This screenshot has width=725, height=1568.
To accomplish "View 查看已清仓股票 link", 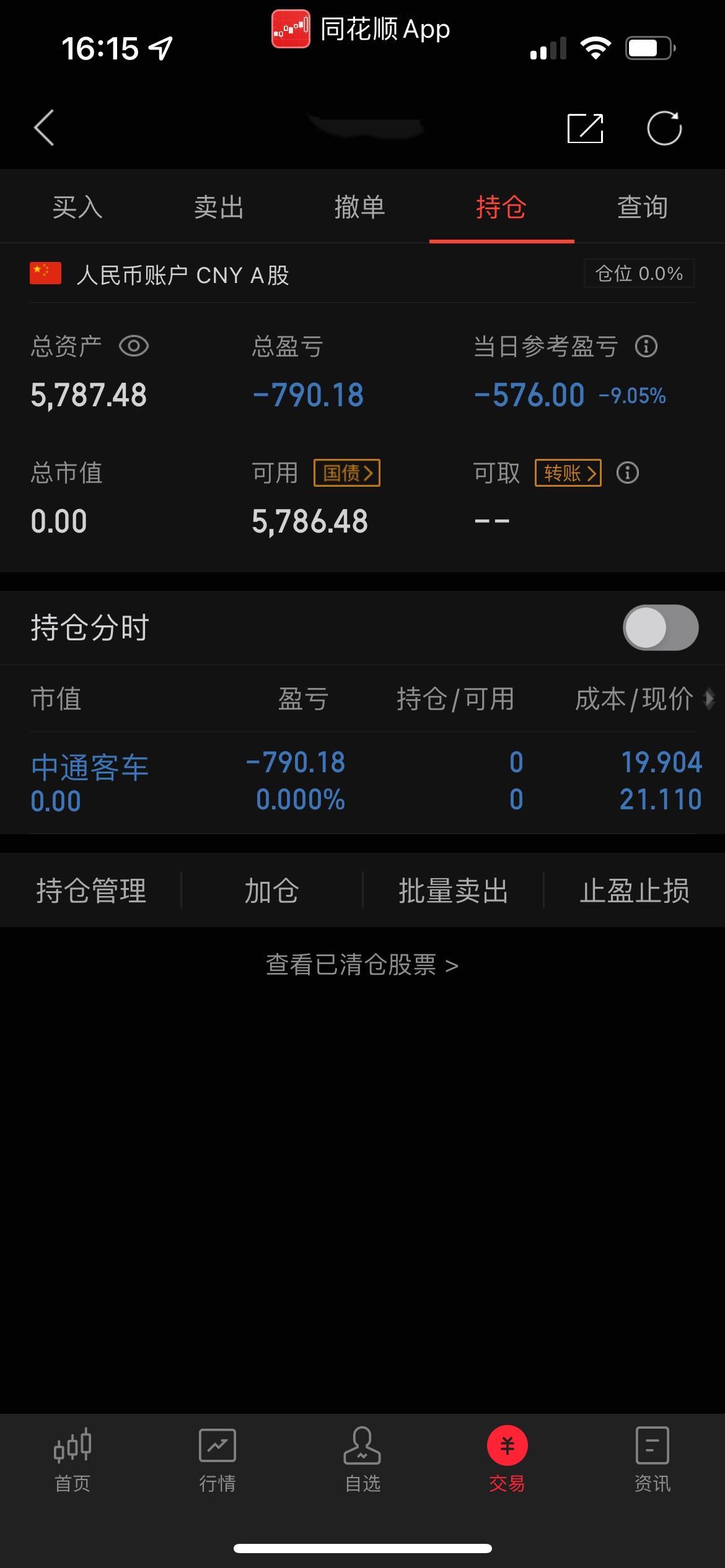I will point(362,964).
